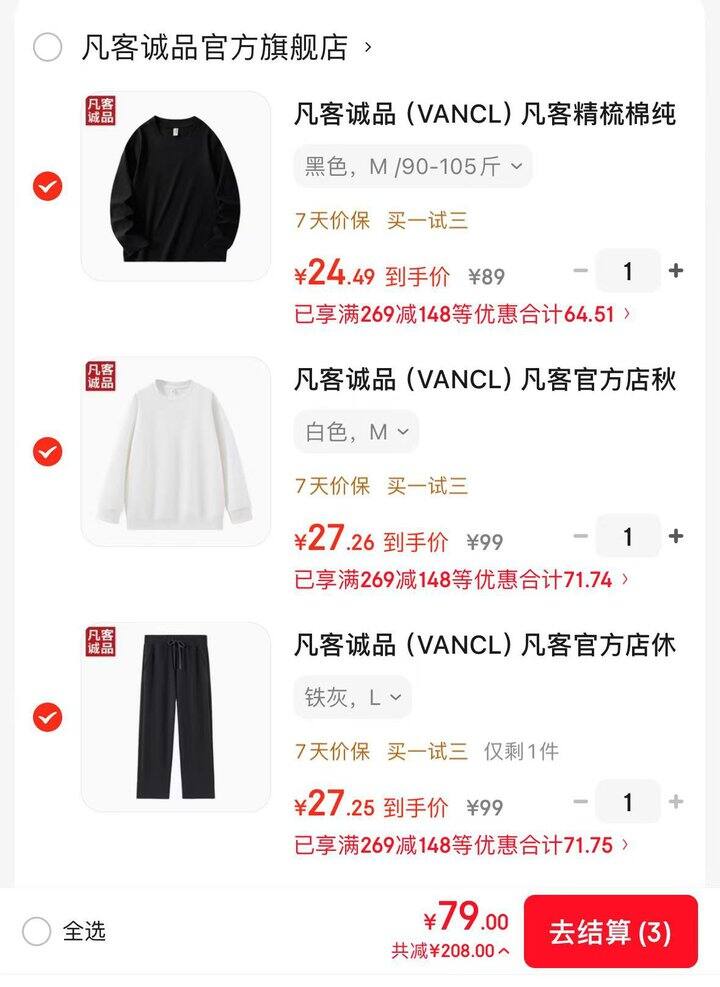Uncheck the 铁灰 pants item
The width and height of the screenshot is (720, 987).
(48, 717)
